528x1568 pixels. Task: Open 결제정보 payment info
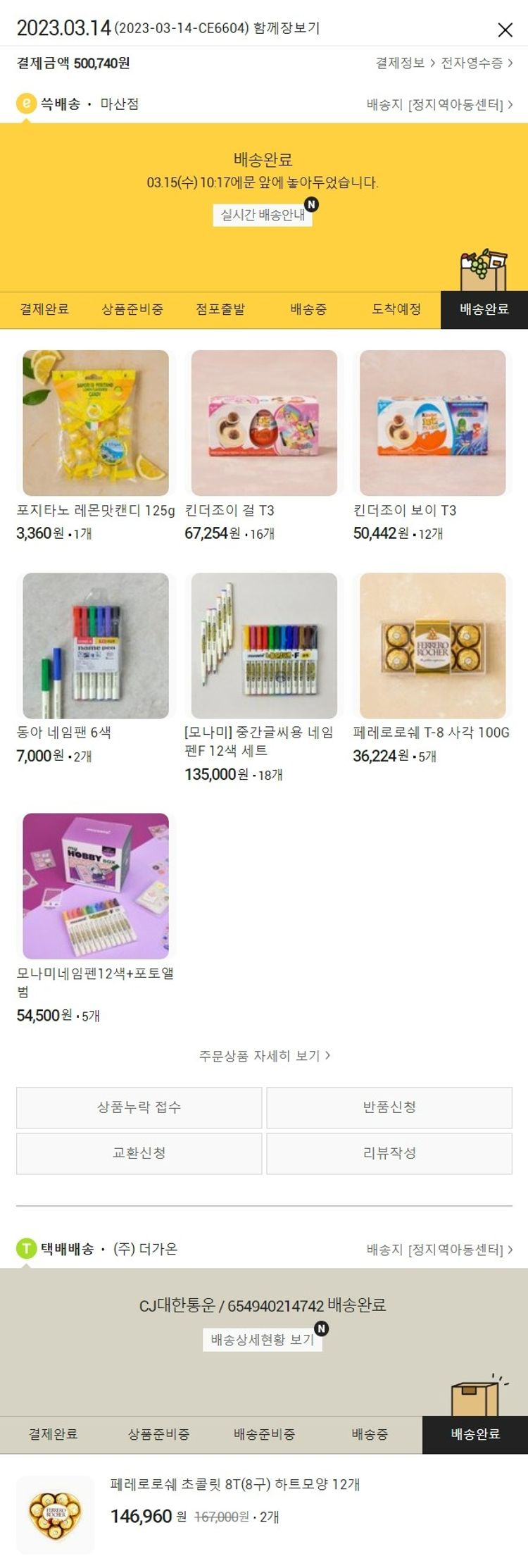(x=404, y=63)
